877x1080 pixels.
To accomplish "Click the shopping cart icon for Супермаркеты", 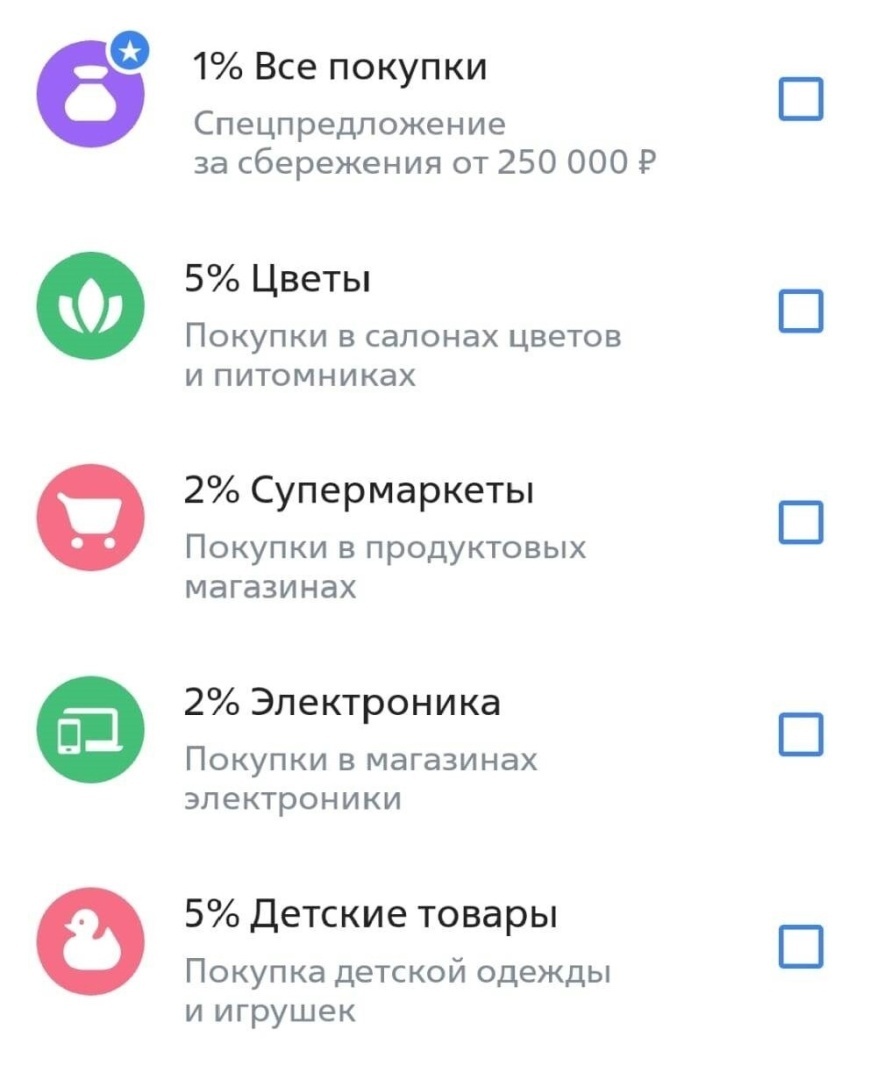I will pyautogui.click(x=90, y=517).
